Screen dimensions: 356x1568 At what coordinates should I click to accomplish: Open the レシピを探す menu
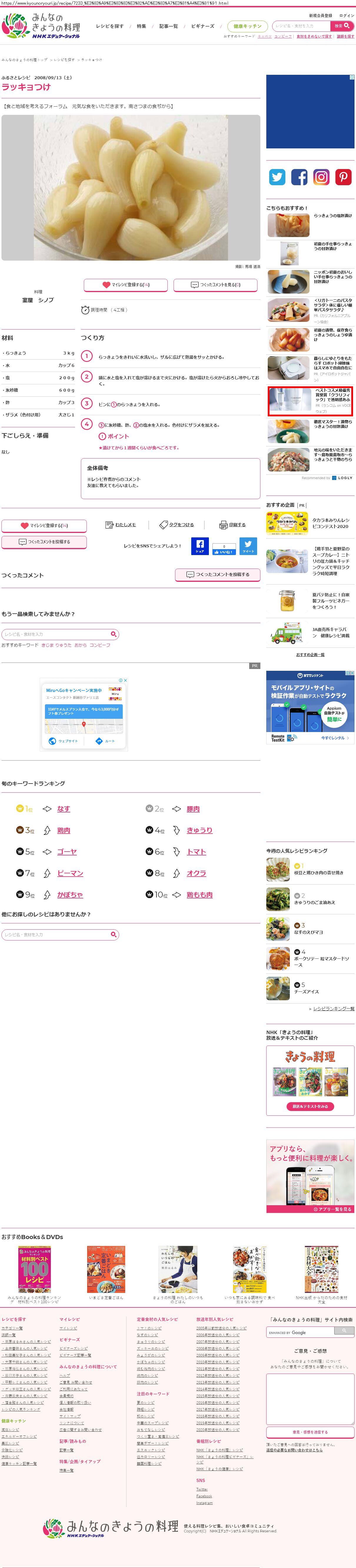click(x=109, y=26)
